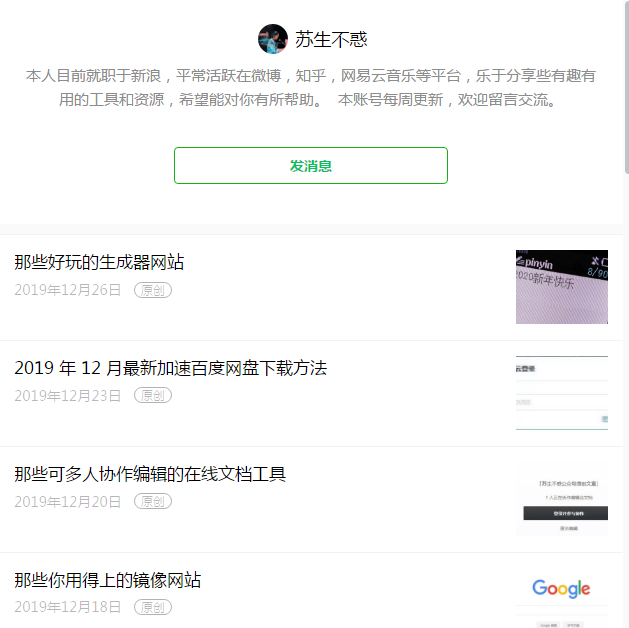Tap the 苏生不惑 profile avatar

click(273, 39)
